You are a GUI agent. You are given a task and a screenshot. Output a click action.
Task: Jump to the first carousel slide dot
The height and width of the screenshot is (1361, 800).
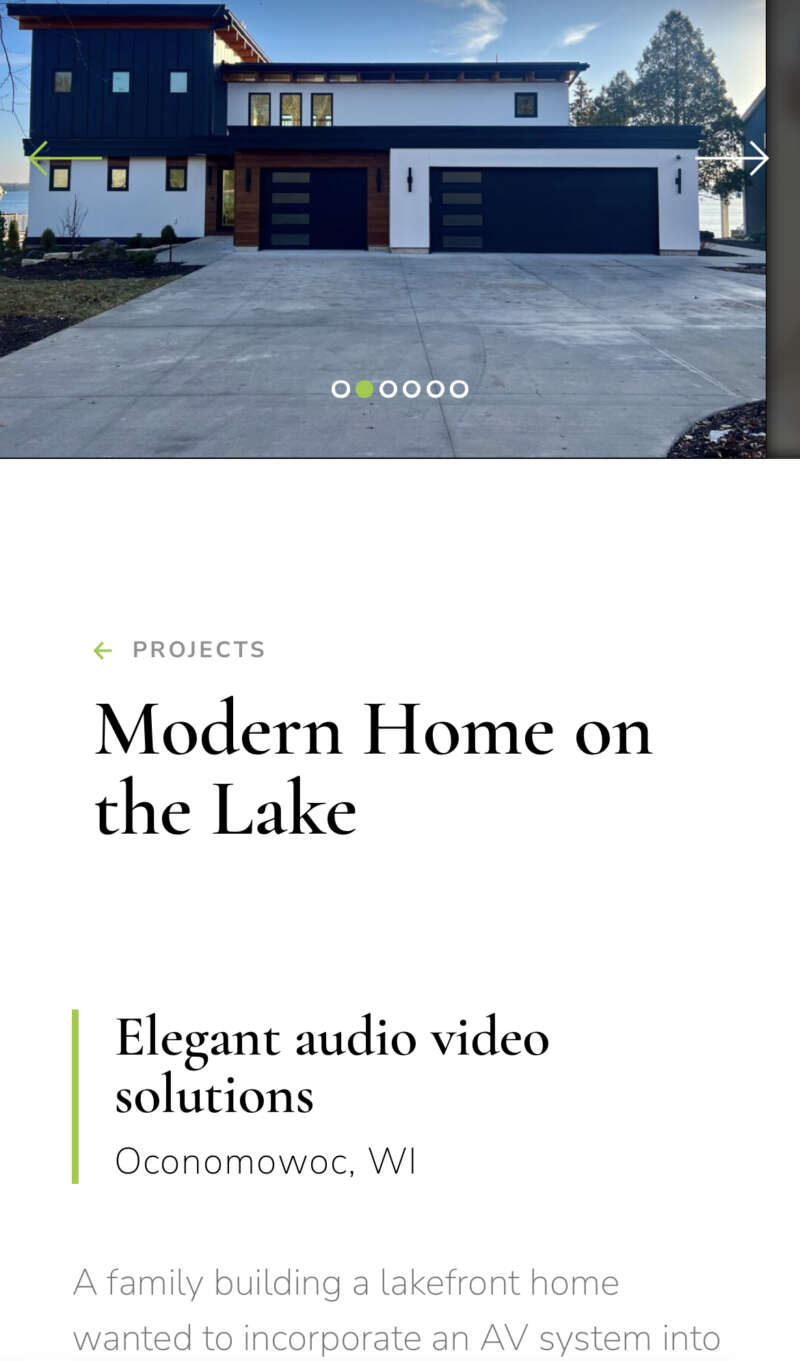[341, 389]
